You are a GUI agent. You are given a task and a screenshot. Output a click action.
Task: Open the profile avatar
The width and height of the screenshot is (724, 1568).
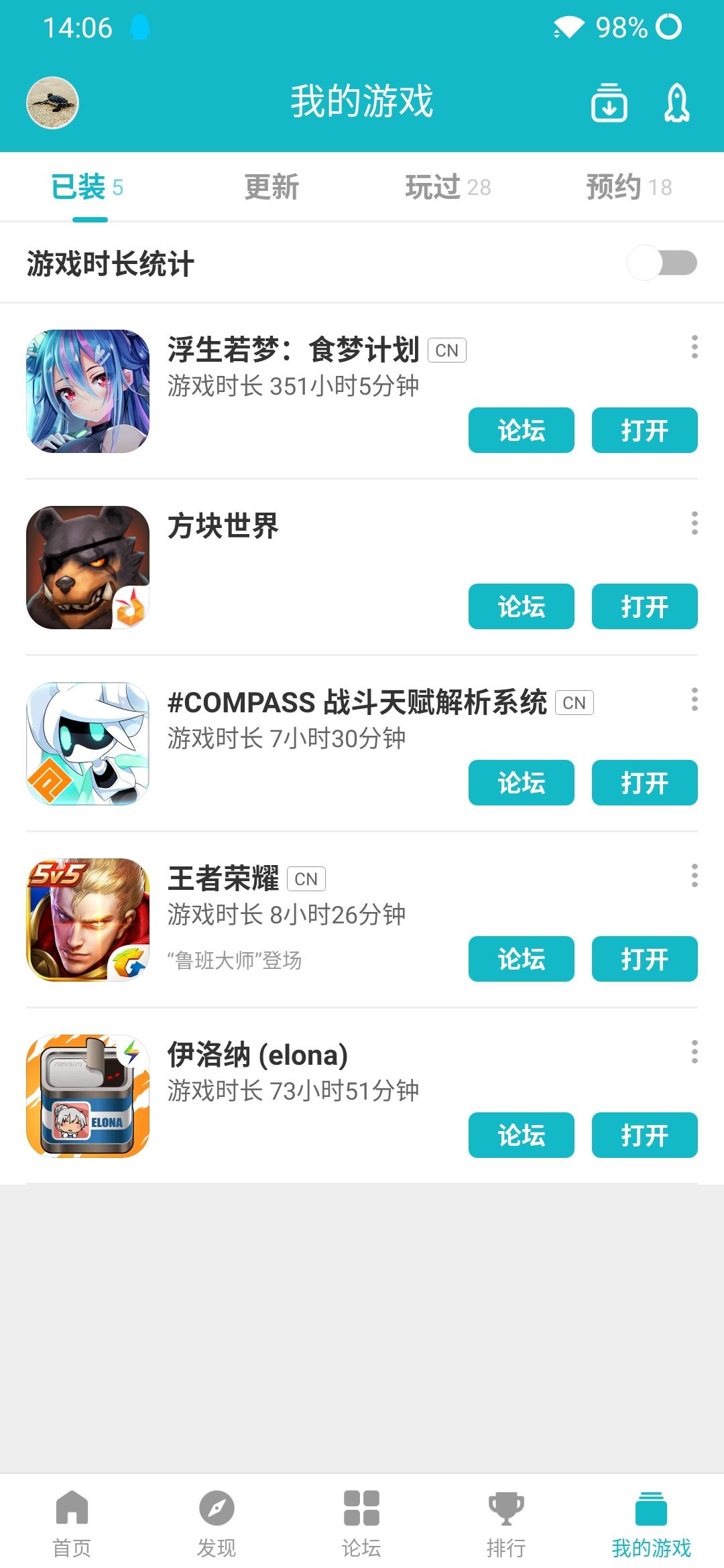(52, 103)
